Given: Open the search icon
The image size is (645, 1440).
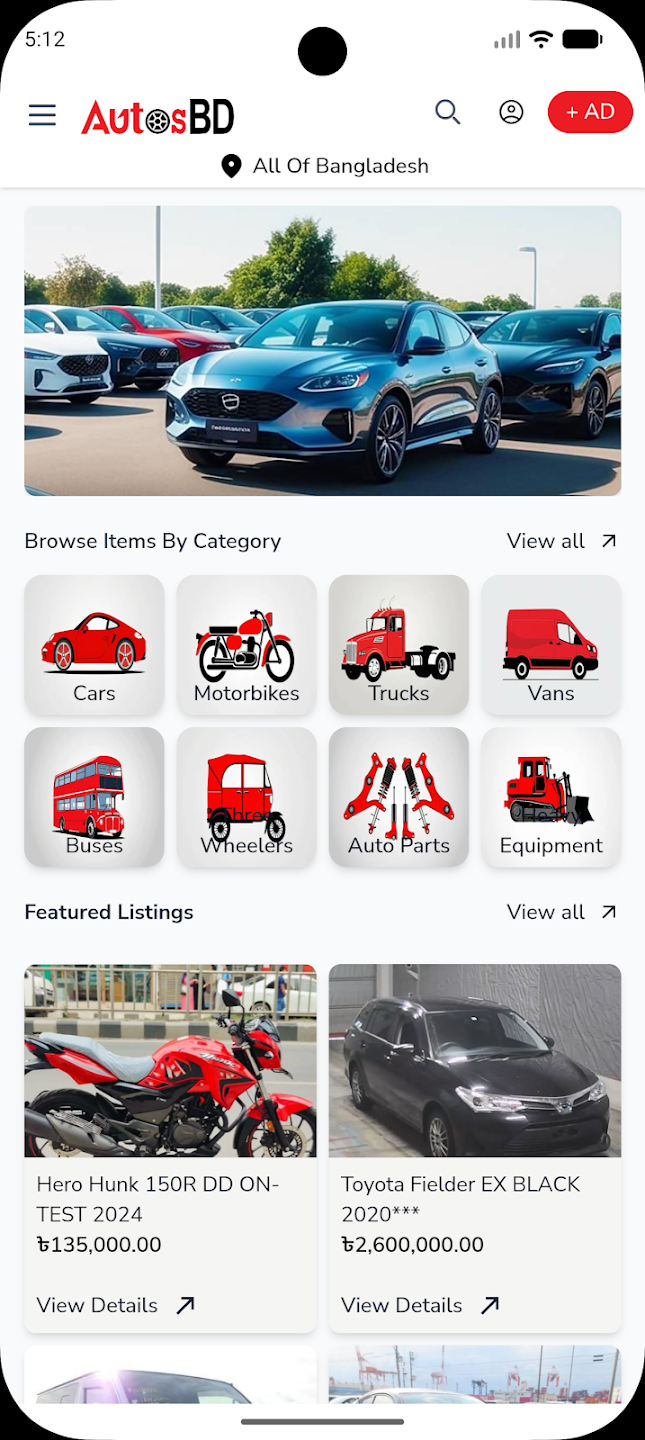Looking at the screenshot, I should pos(448,112).
